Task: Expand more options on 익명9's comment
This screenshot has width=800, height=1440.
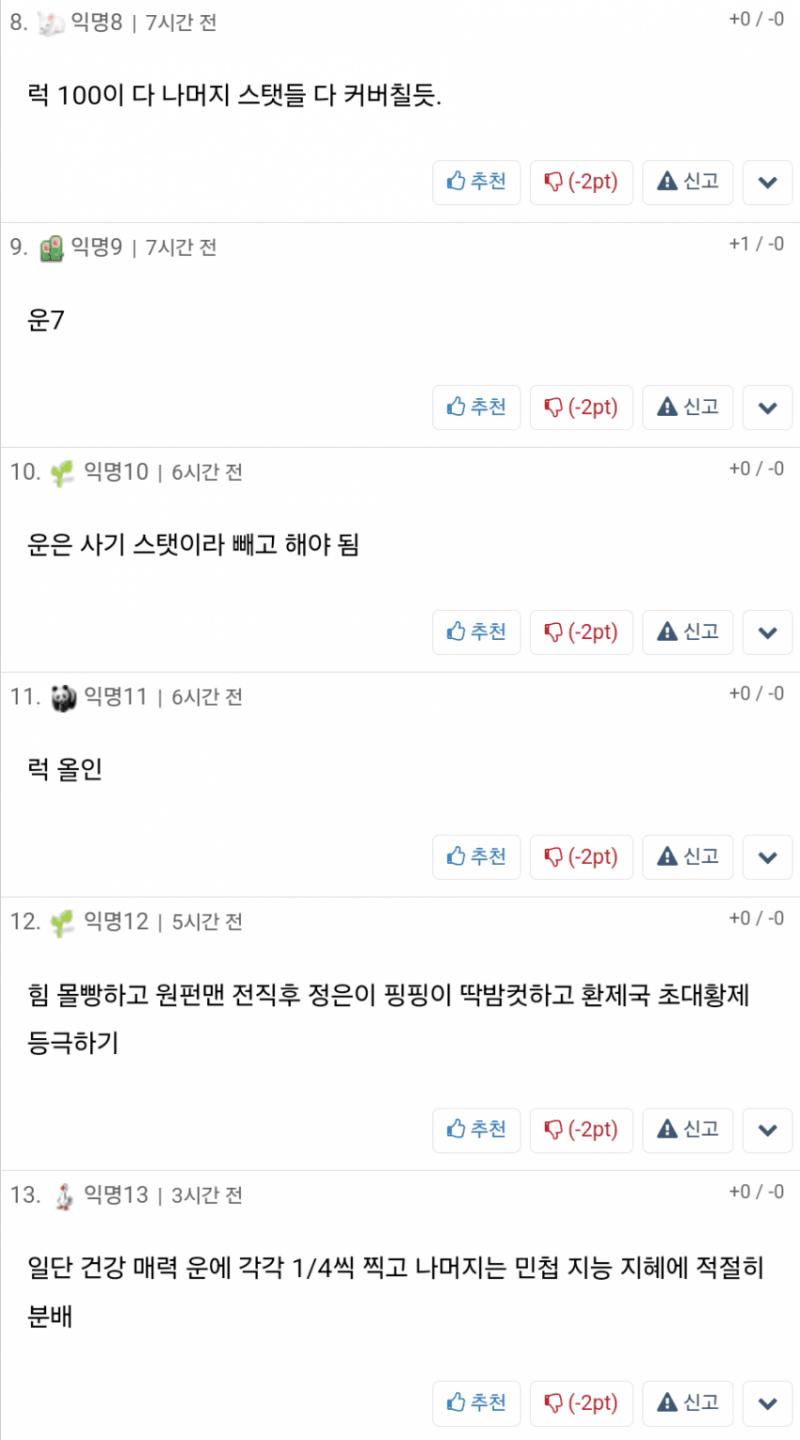Action: pyautogui.click(x=768, y=407)
